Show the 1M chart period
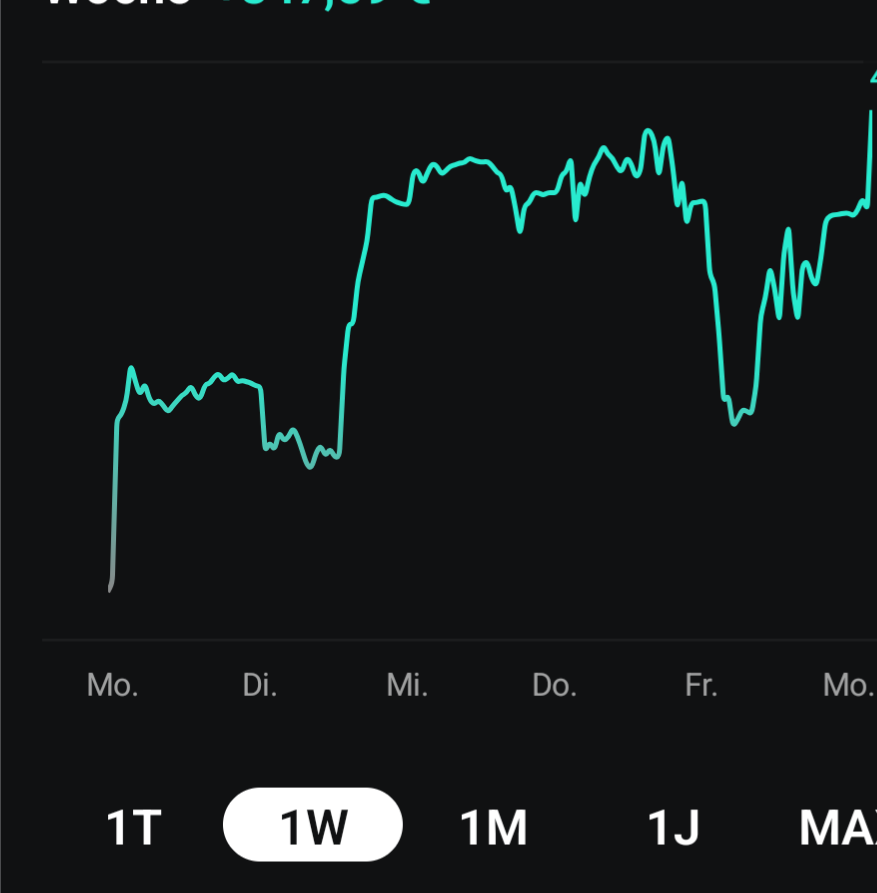 tap(493, 827)
